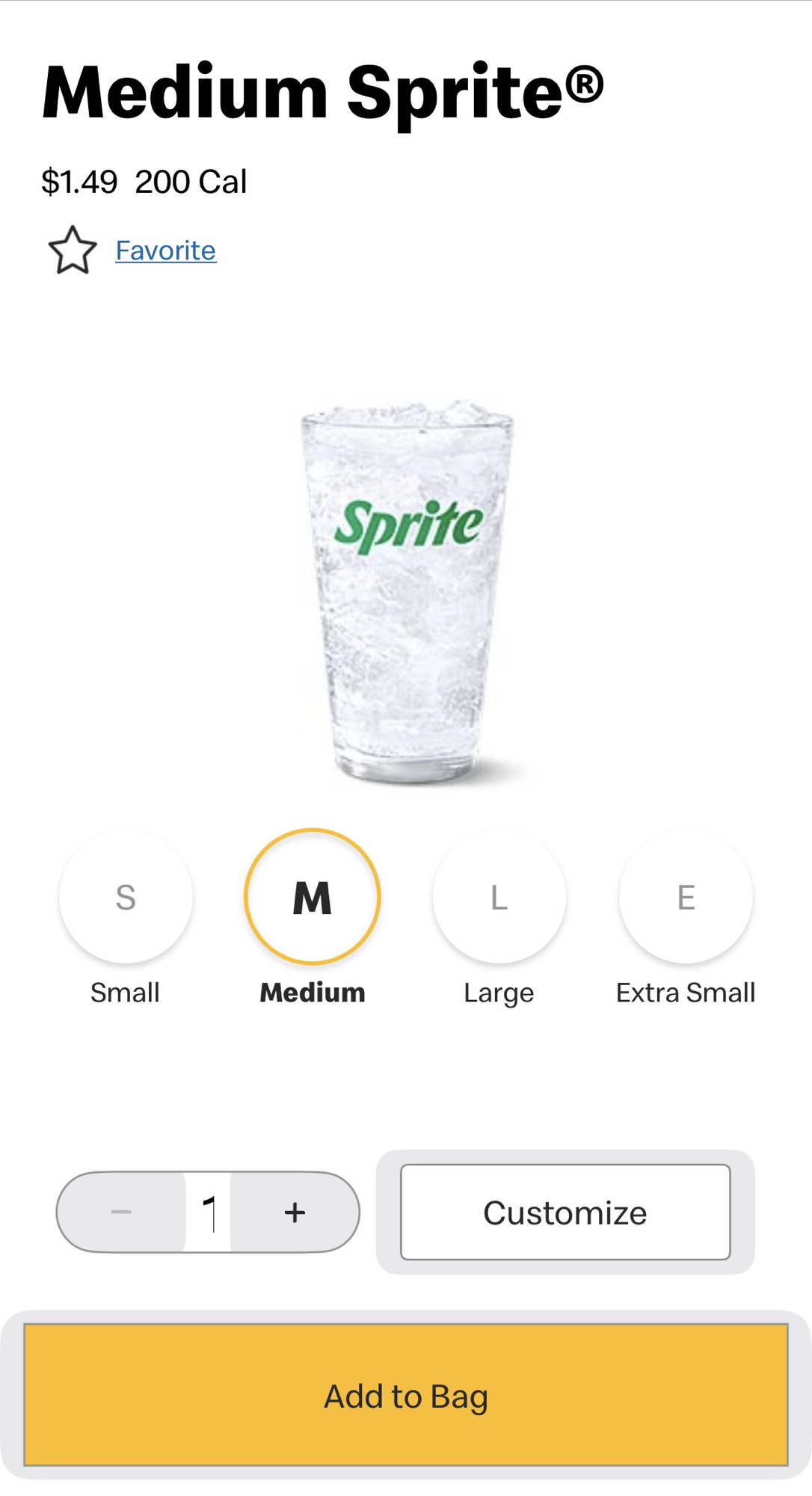Increase quantity with the plus button
The height and width of the screenshot is (1496, 812).
tap(295, 1212)
